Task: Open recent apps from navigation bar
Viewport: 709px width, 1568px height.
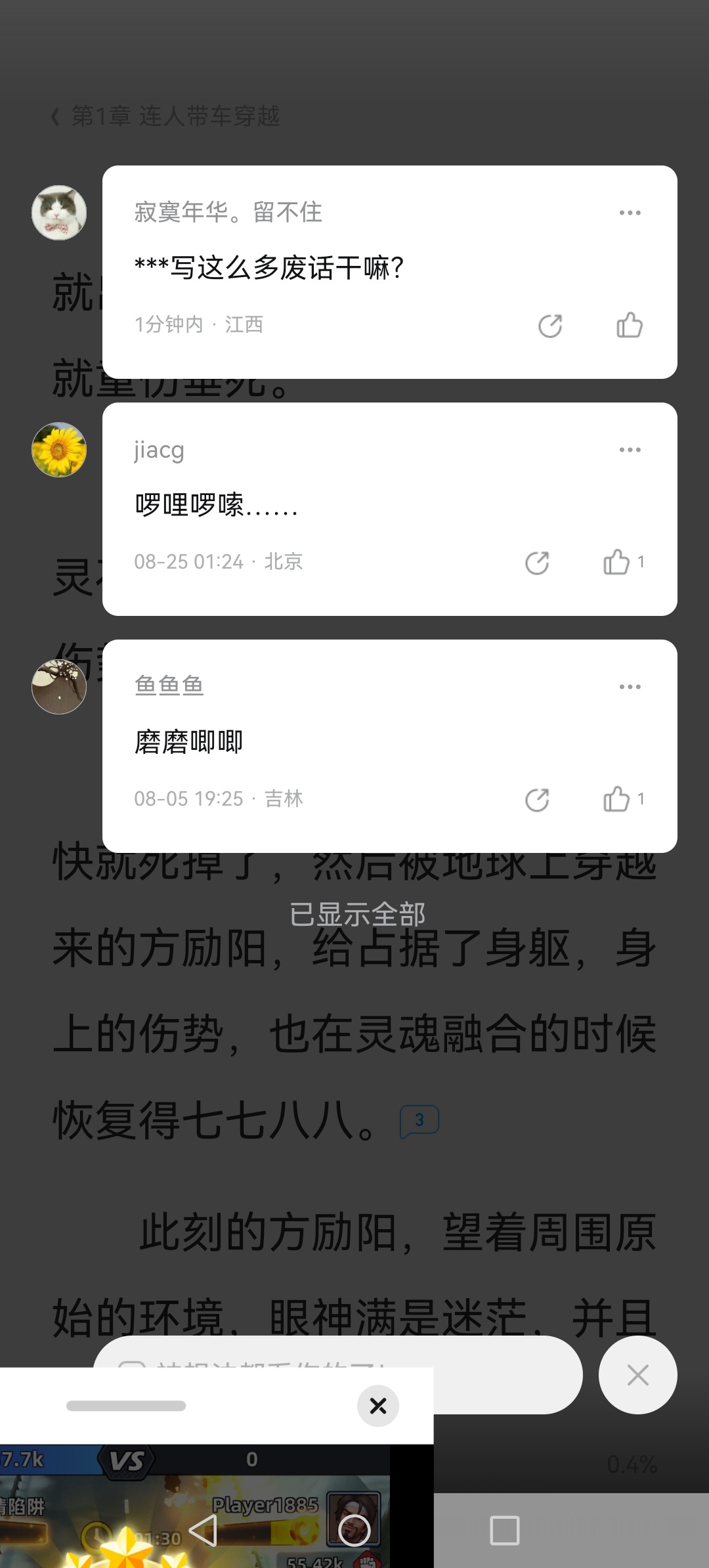Action: (505, 1531)
